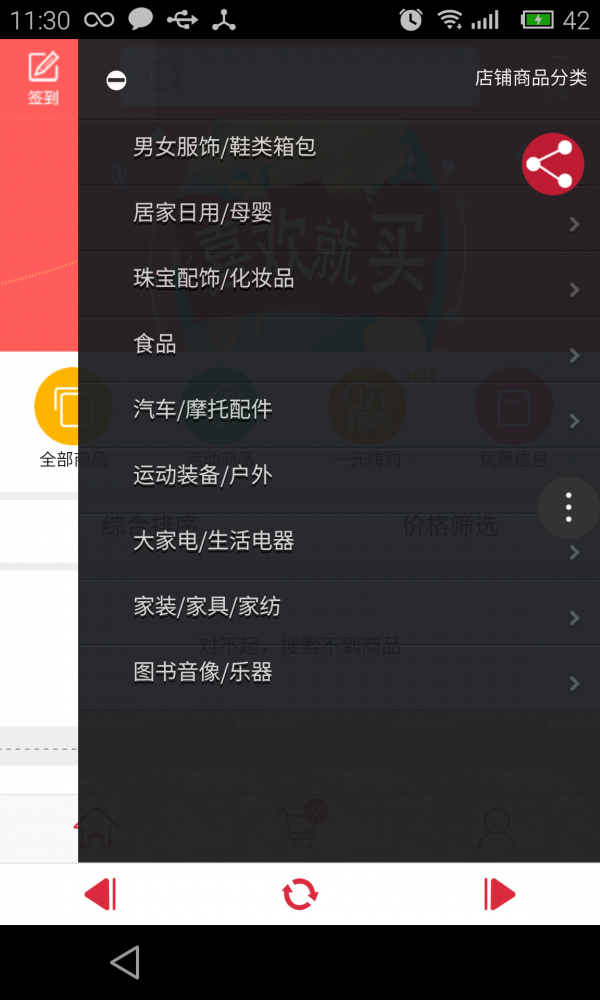Image resolution: width=600 pixels, height=1000 pixels.
Task: Open 居家日用/母婴 category
Action: click(203, 213)
